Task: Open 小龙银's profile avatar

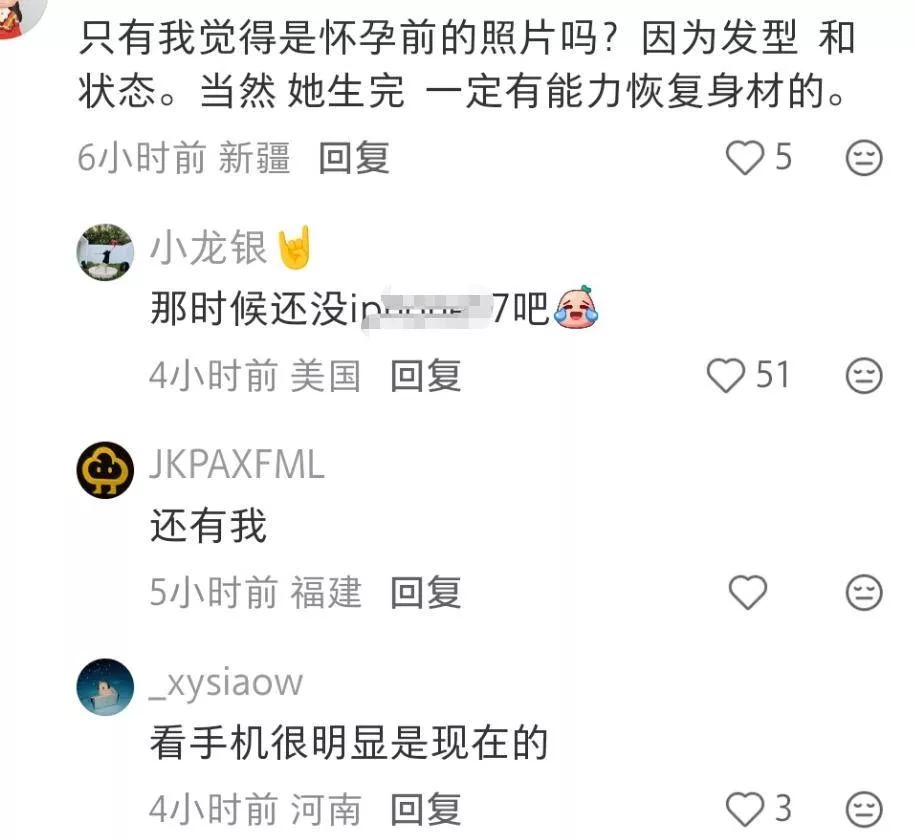Action: [x=105, y=252]
